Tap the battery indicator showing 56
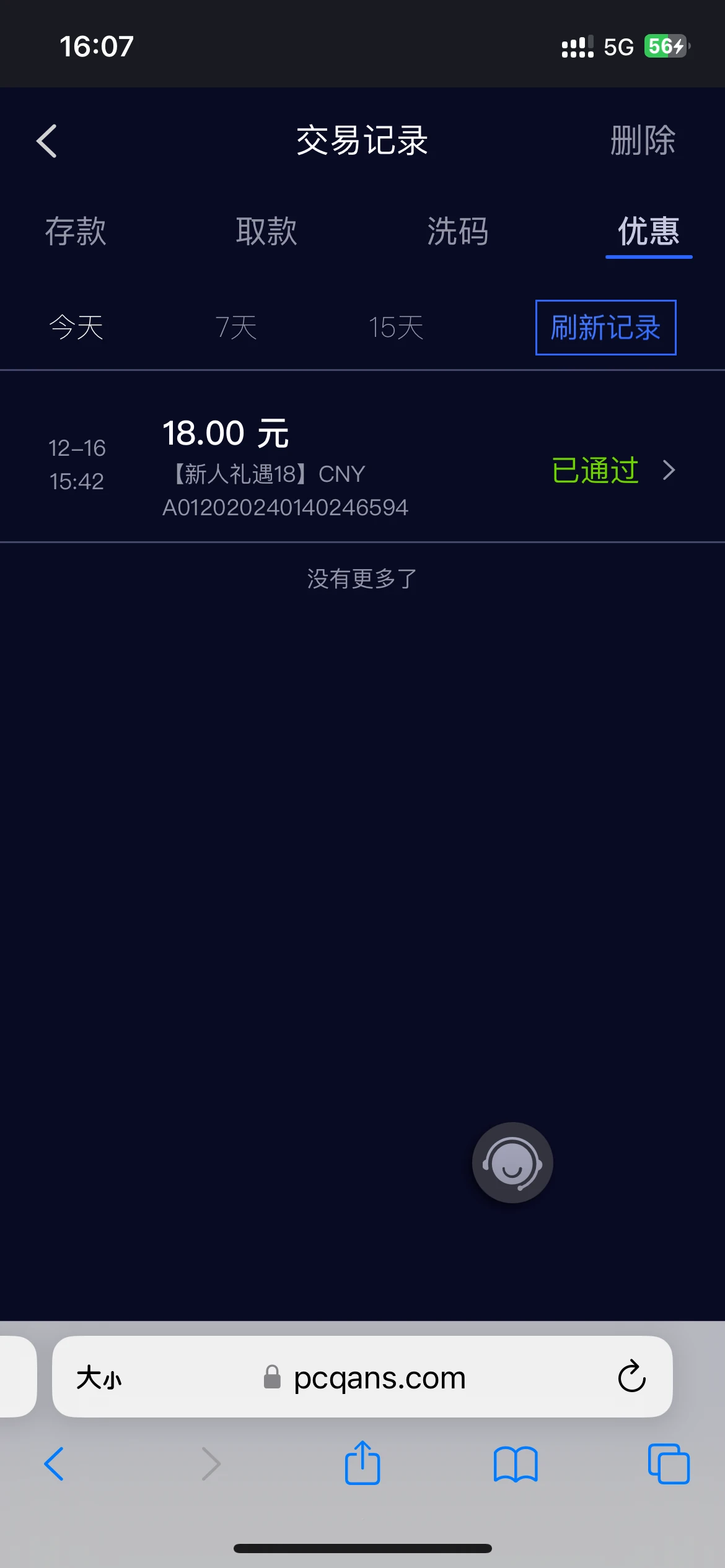Viewport: 725px width, 1568px height. pos(662,45)
